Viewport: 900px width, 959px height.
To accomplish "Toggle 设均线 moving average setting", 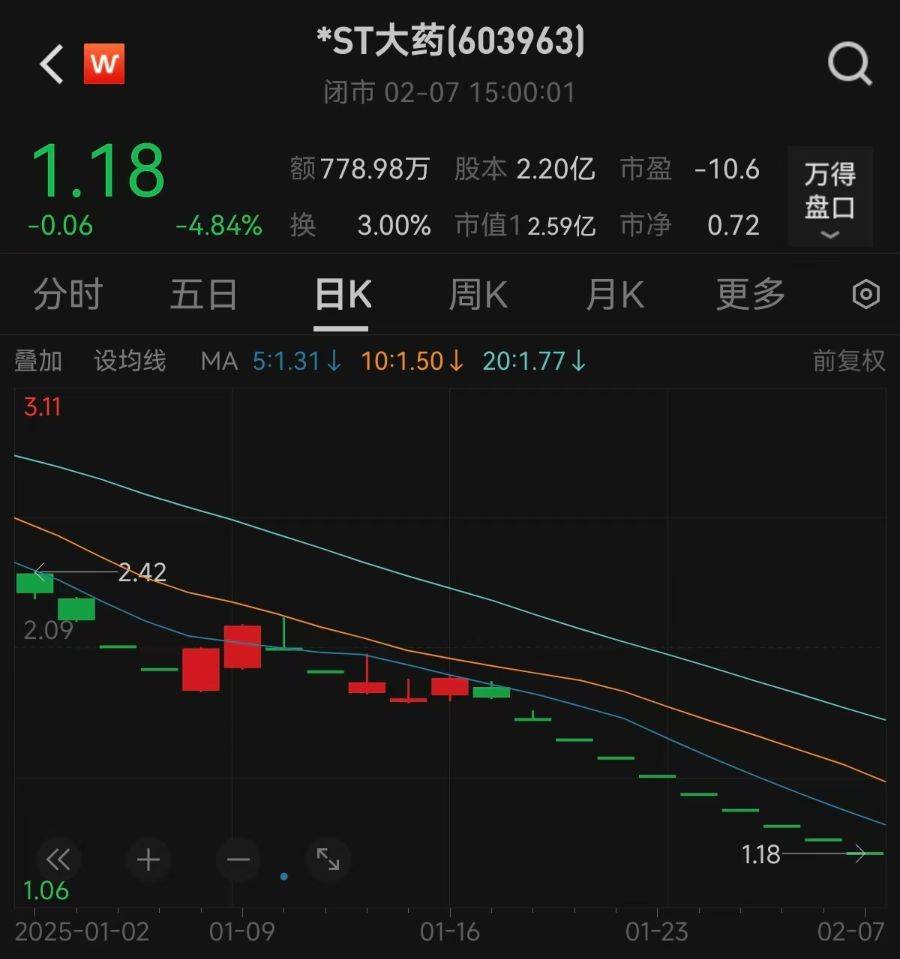I will 129,360.
